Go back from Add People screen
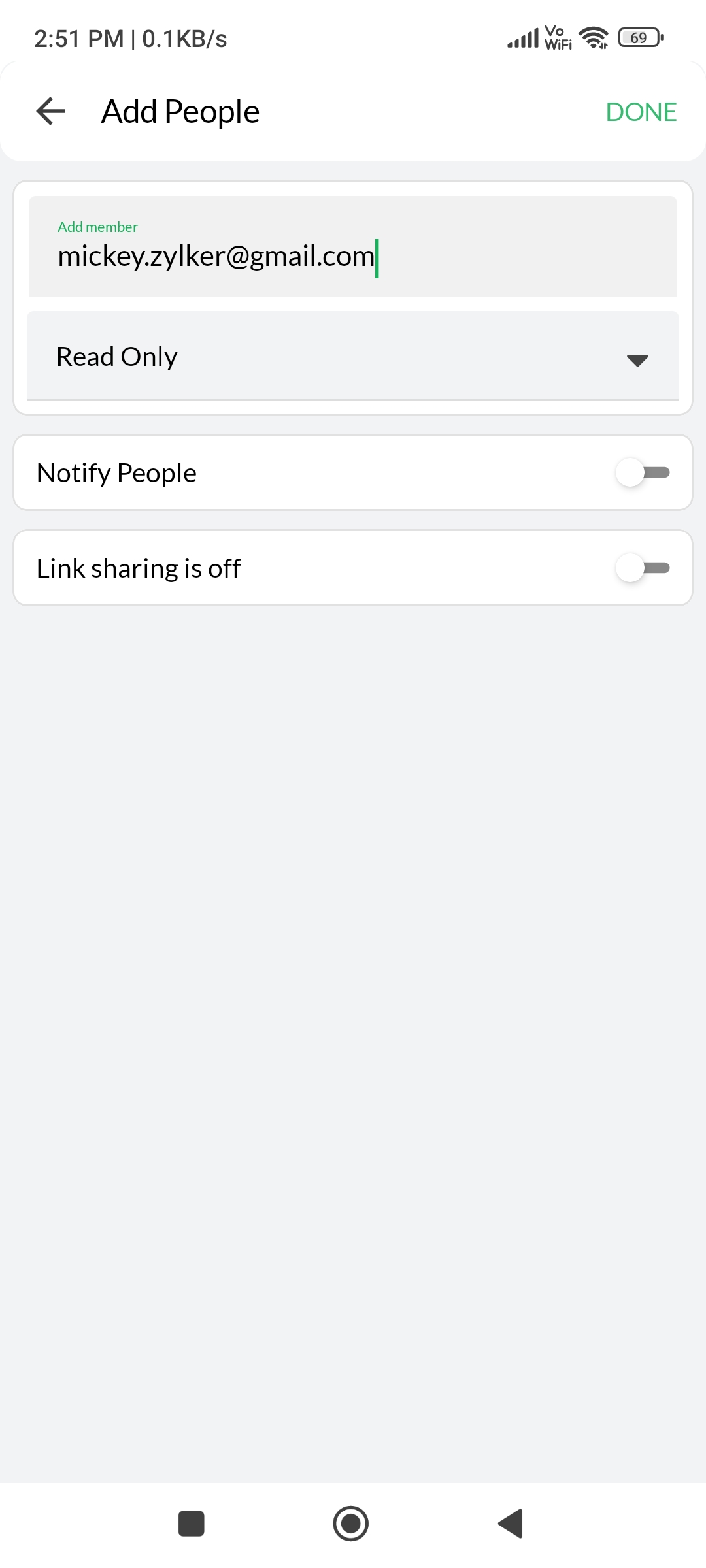 (x=51, y=111)
